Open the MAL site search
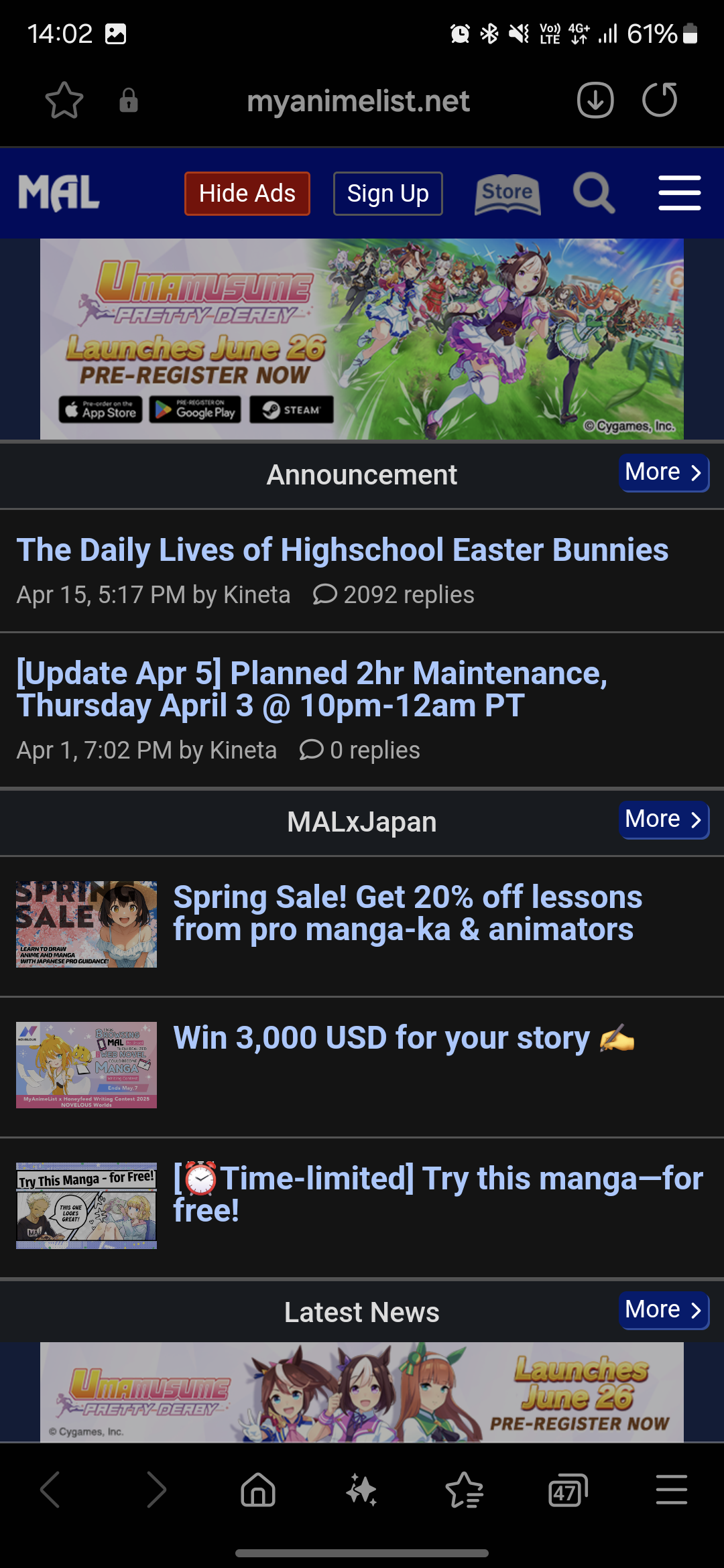The height and width of the screenshot is (1568, 724). 594,193
